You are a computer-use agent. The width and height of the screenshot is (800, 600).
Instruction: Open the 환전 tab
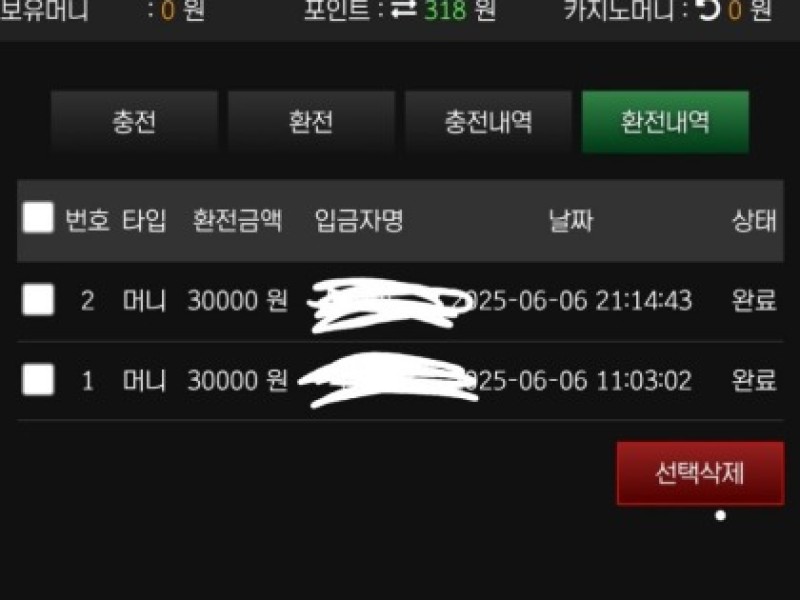tap(311, 122)
